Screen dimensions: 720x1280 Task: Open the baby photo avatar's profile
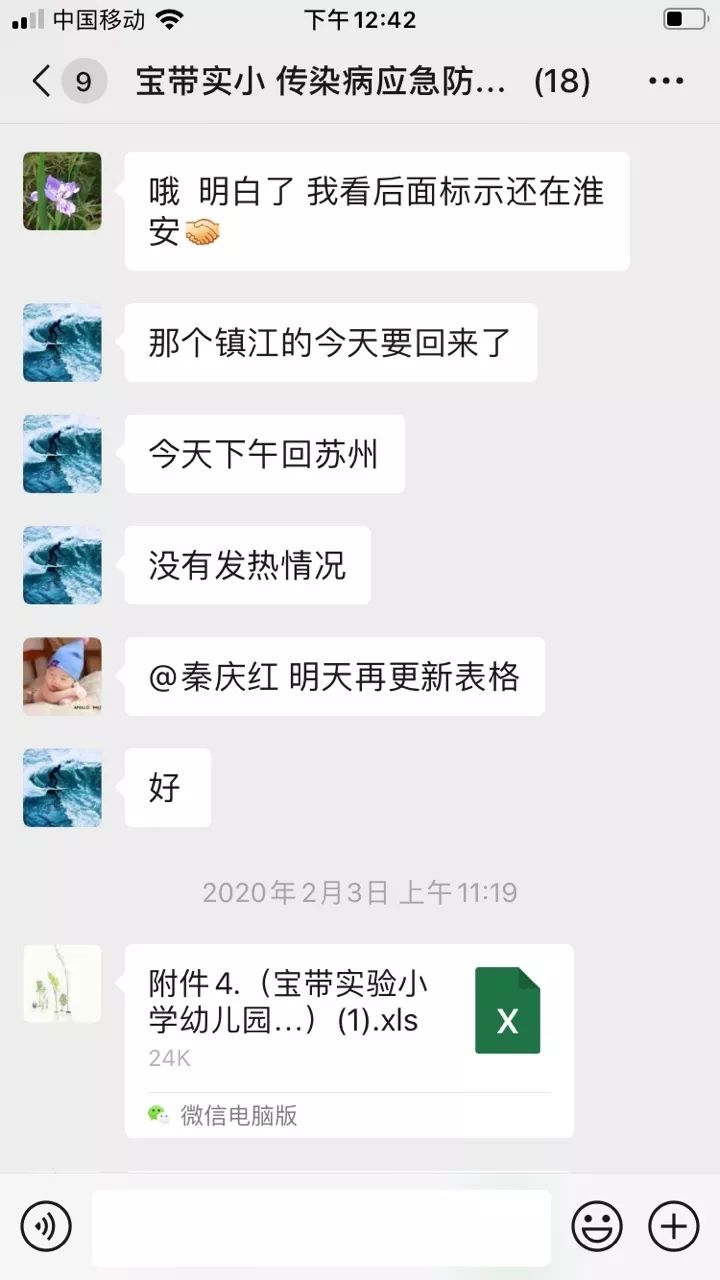click(62, 676)
